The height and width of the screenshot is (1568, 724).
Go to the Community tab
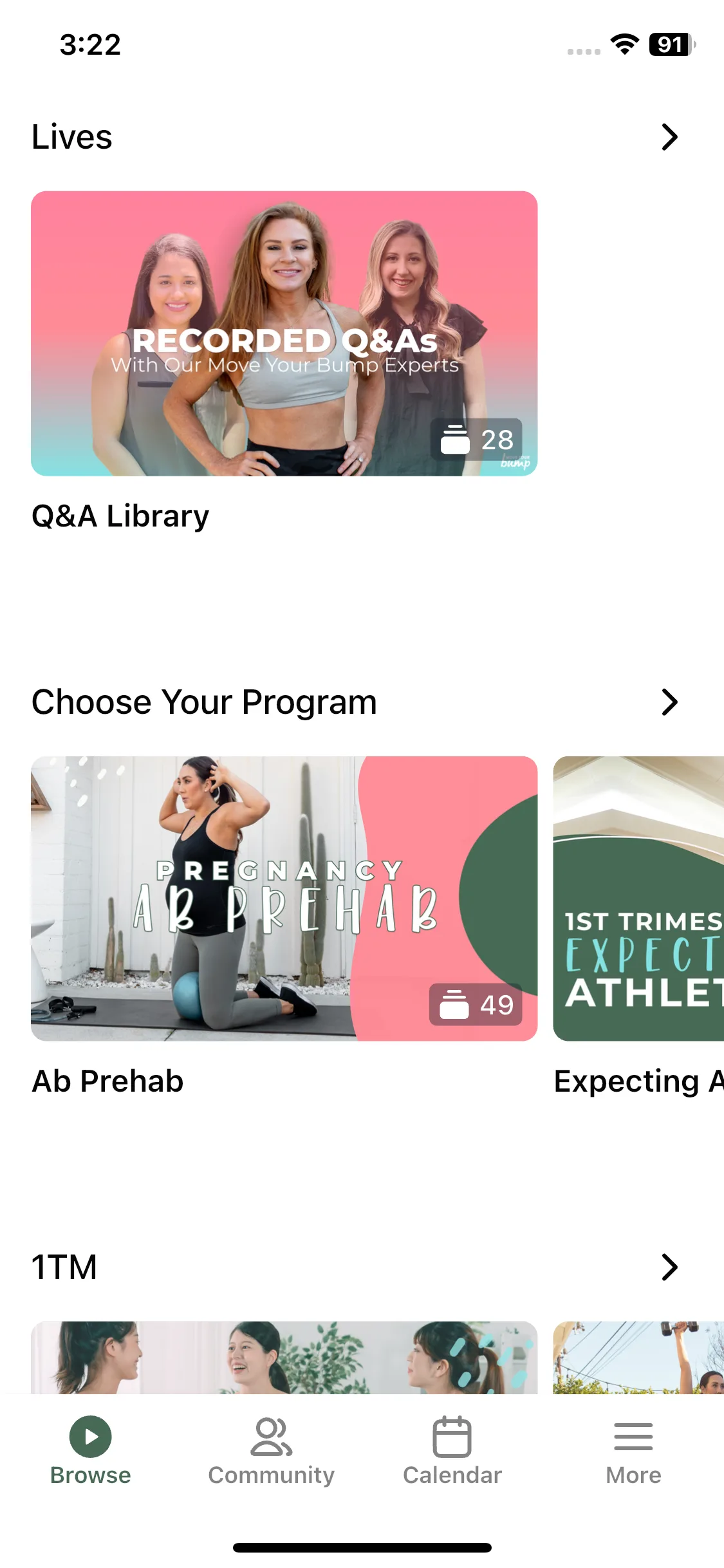271,1450
